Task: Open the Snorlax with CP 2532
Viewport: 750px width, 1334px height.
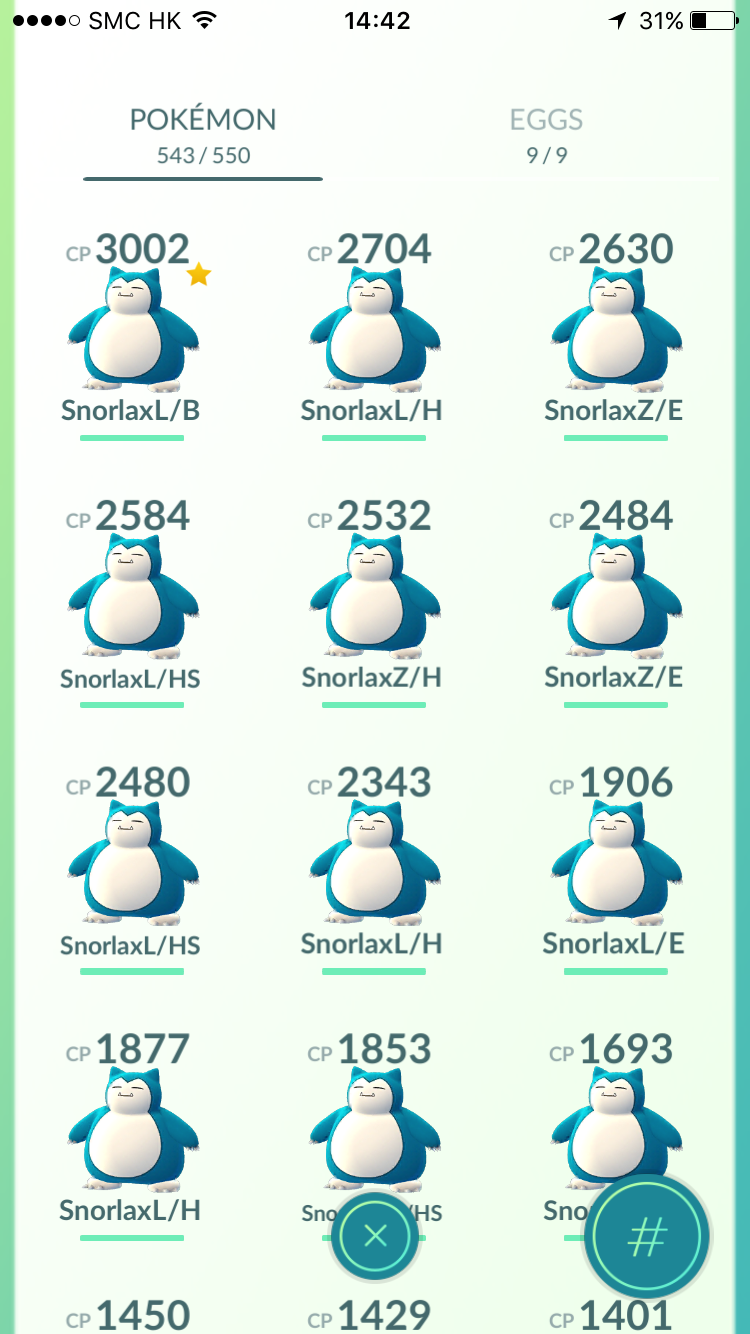Action: 374,603
